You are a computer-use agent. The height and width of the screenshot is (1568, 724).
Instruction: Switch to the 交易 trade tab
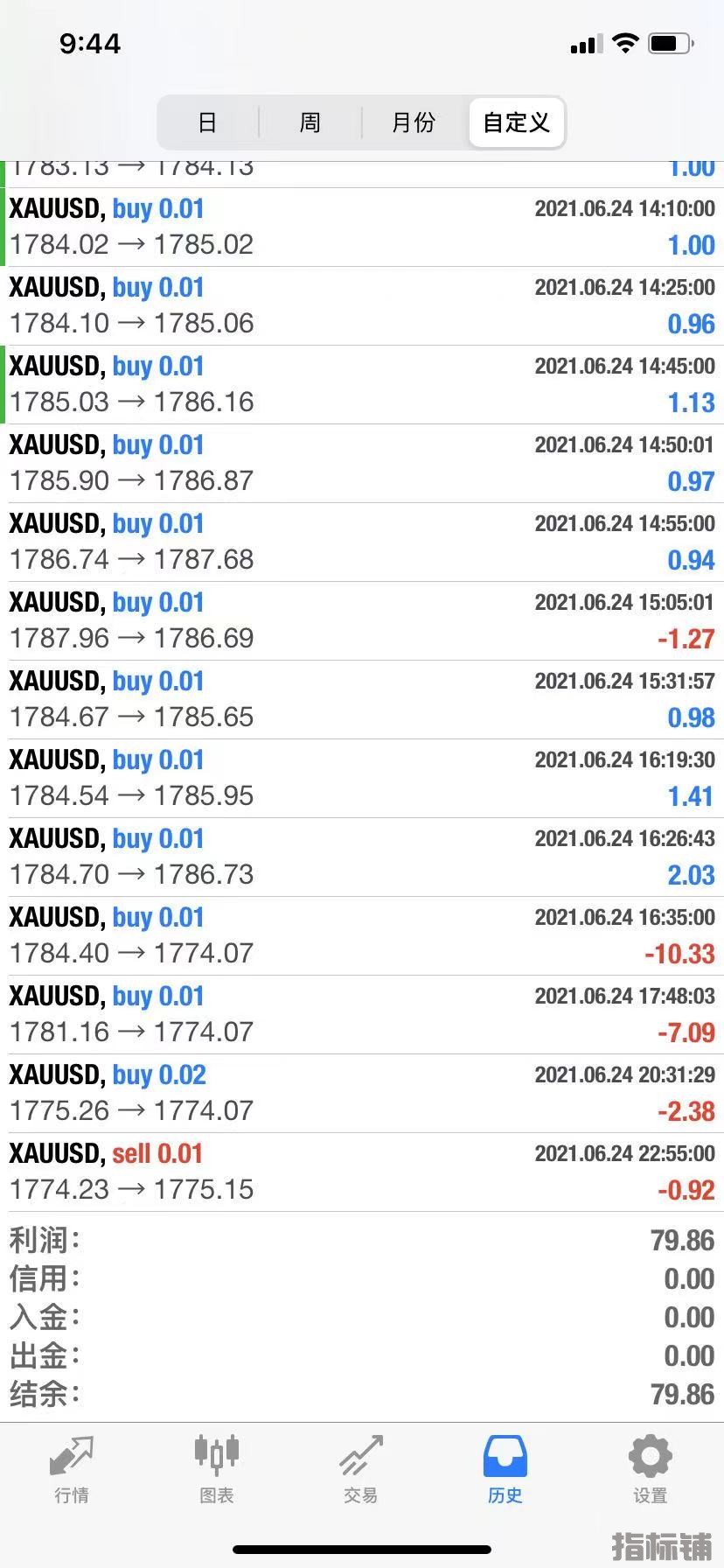[x=361, y=1470]
